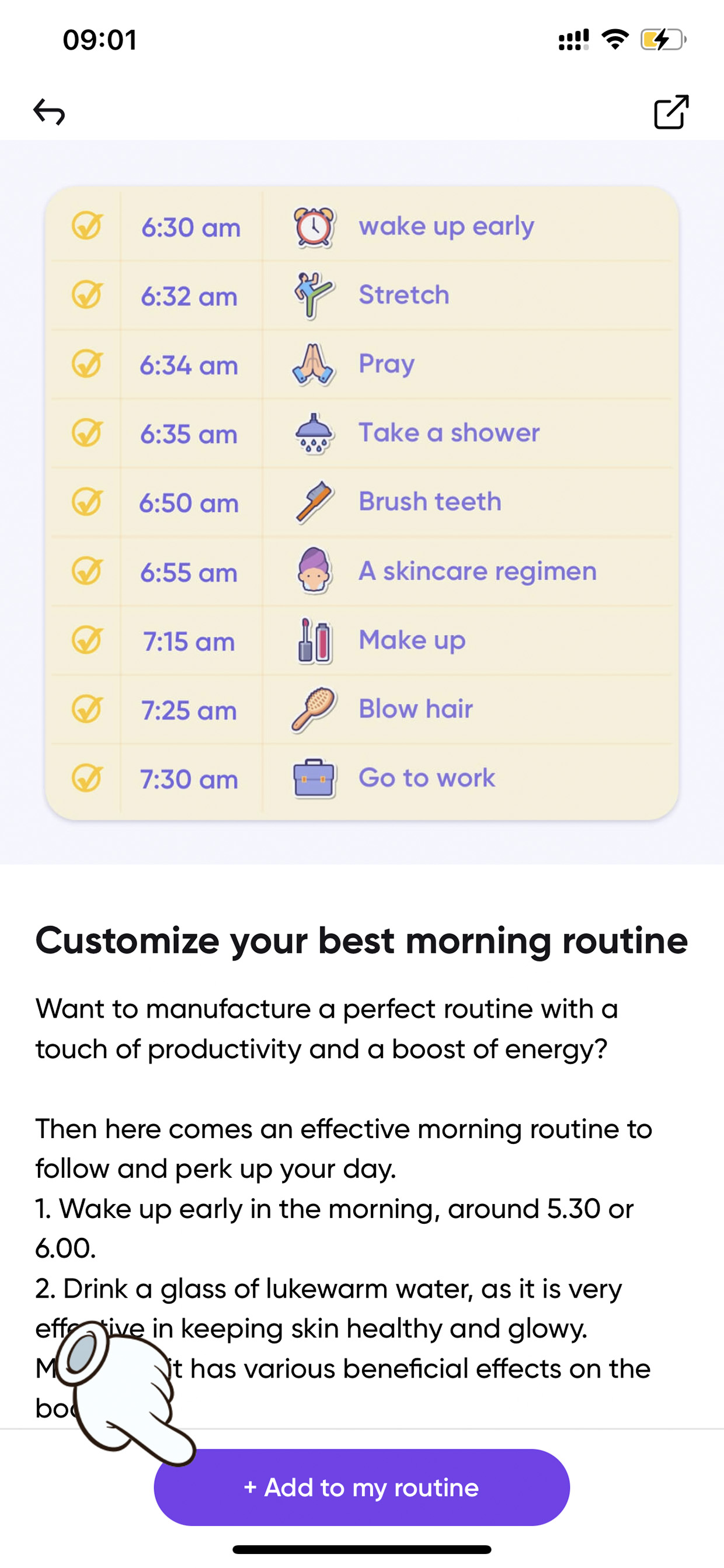Tap Add to my routine
Screen dimensions: 724x1568
[361, 1487]
